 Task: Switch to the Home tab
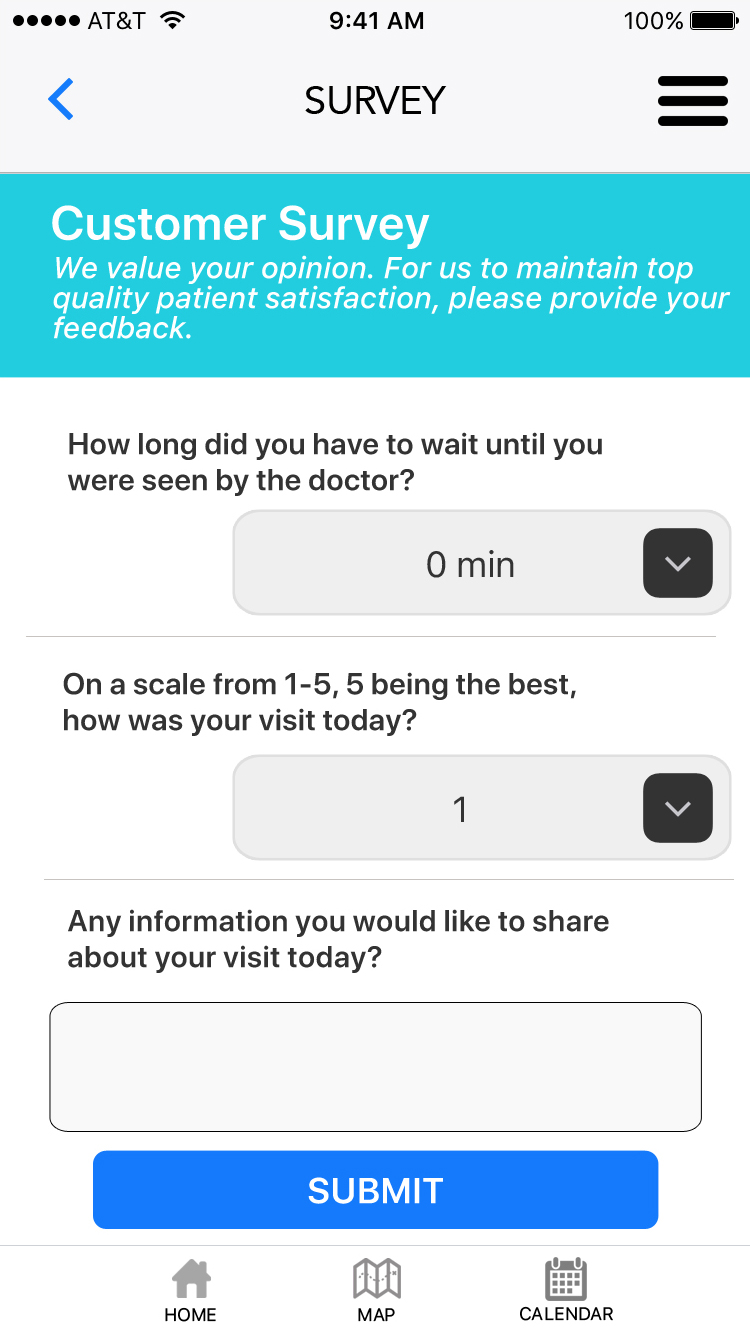190,1290
